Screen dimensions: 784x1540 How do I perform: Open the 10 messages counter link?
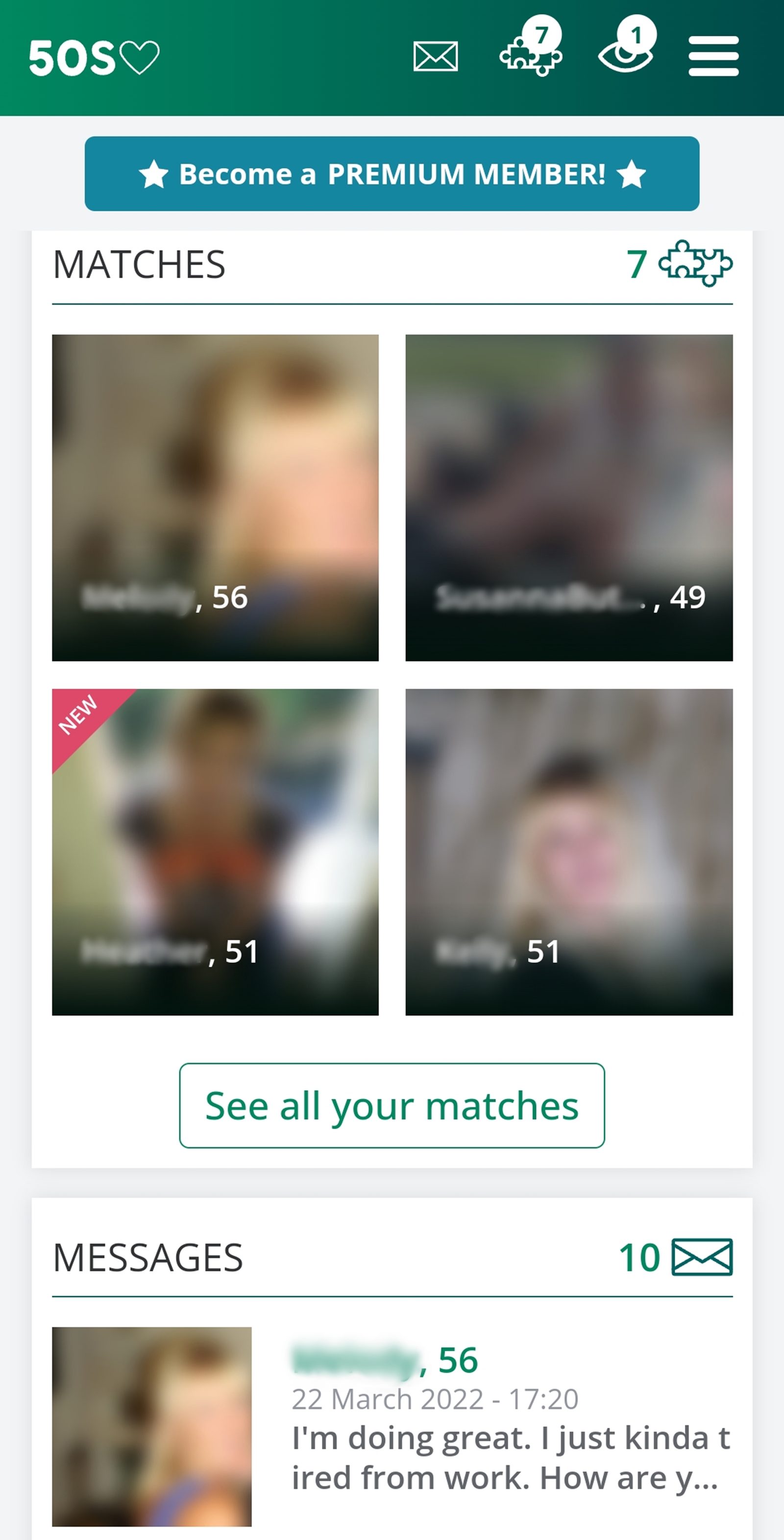[x=675, y=1257]
